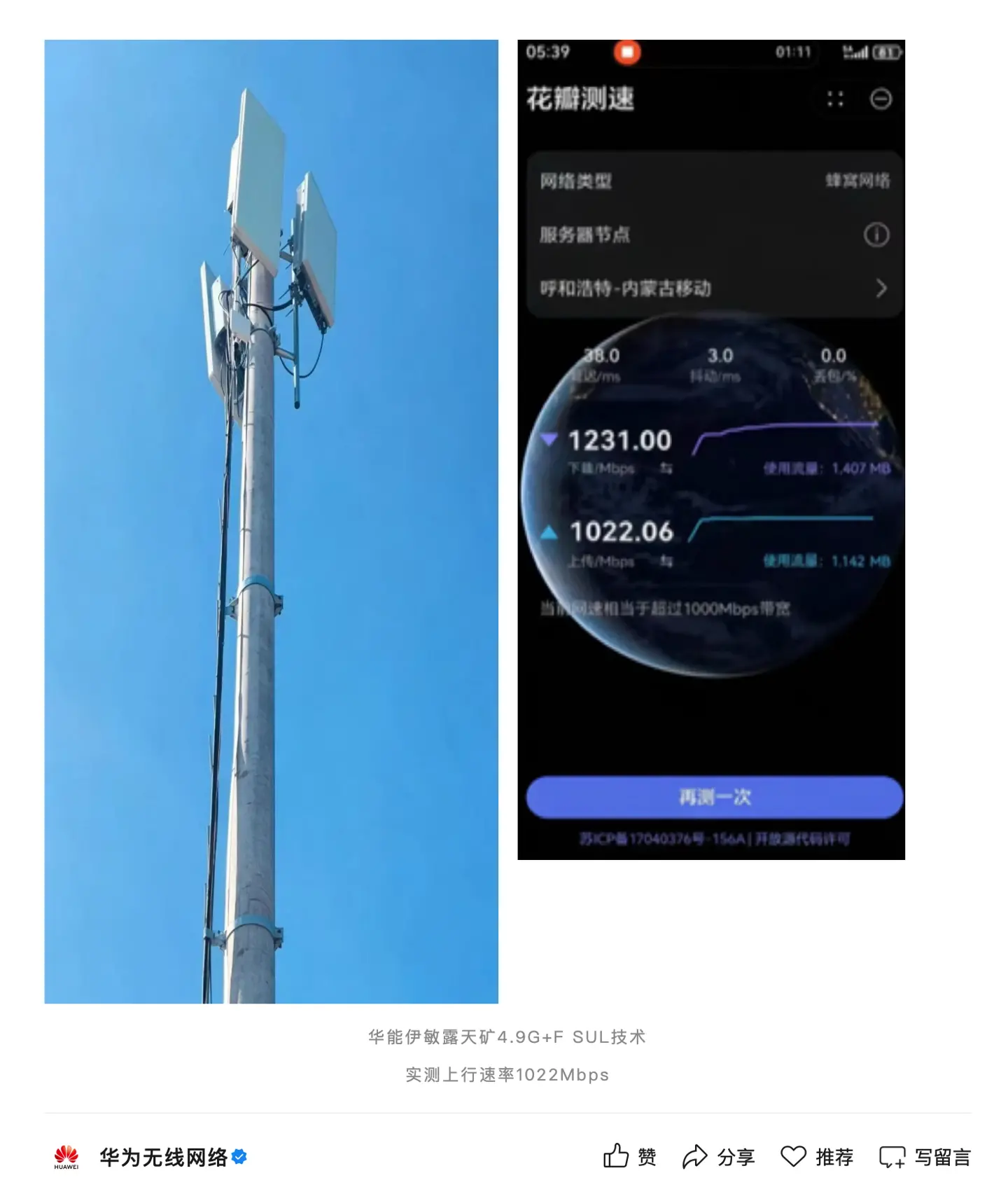Write a comment via 写留言
This screenshot has height=1201, width=1008.
(x=925, y=1157)
